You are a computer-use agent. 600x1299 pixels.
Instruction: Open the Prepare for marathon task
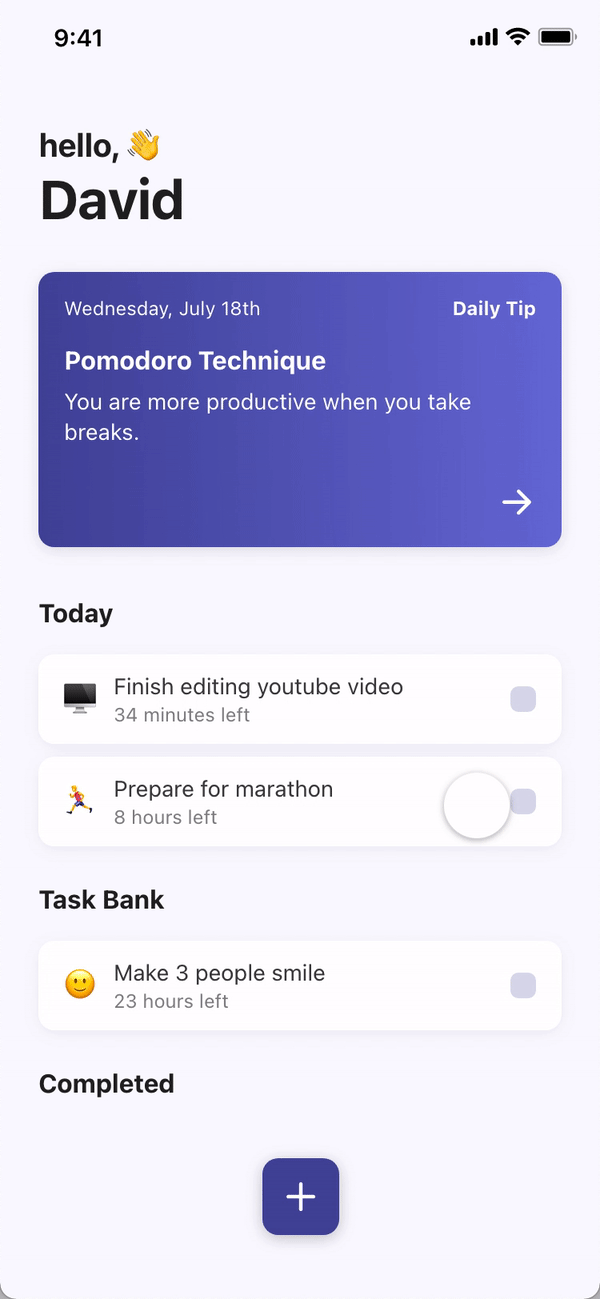tap(223, 801)
